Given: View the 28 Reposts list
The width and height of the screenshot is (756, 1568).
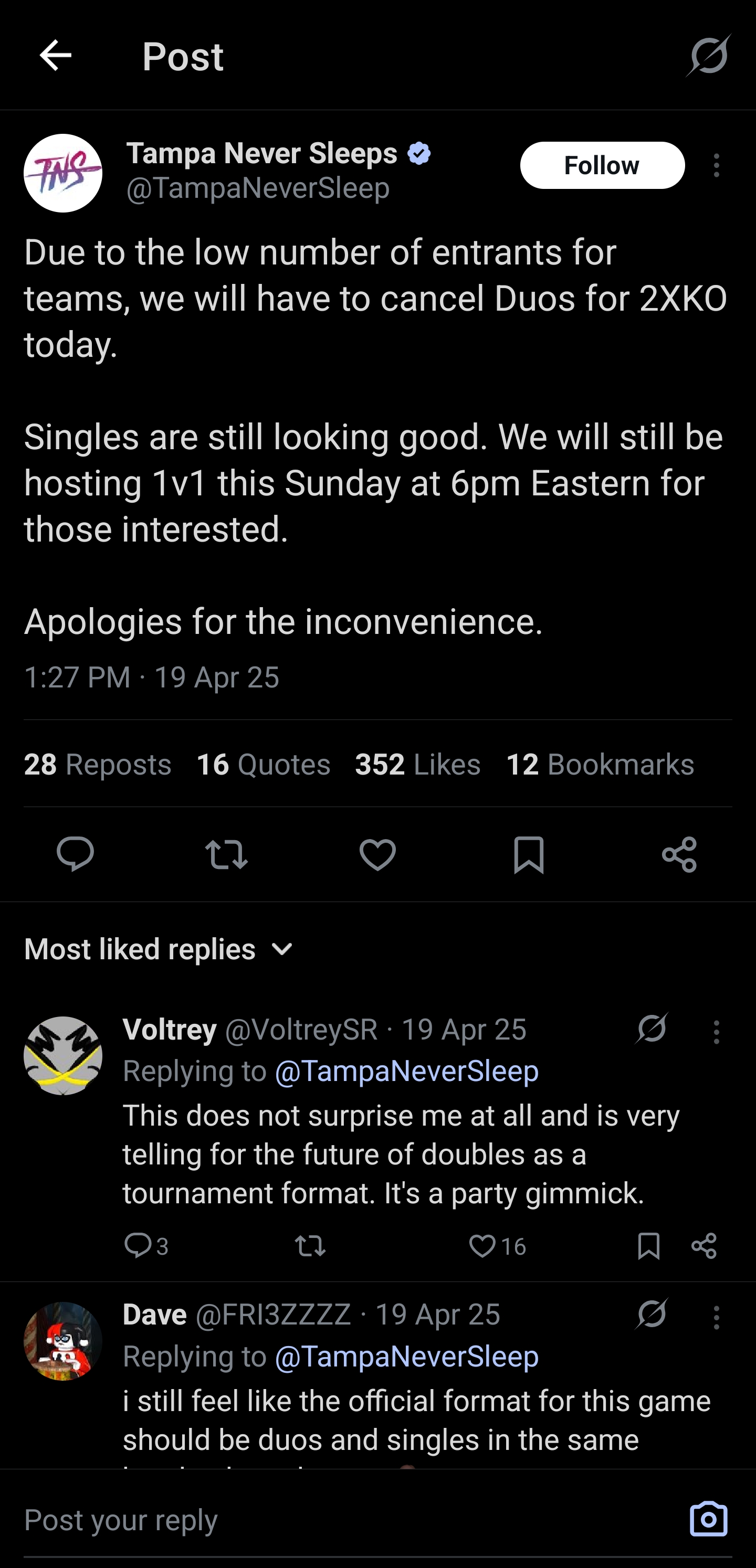Looking at the screenshot, I should [x=98, y=764].
